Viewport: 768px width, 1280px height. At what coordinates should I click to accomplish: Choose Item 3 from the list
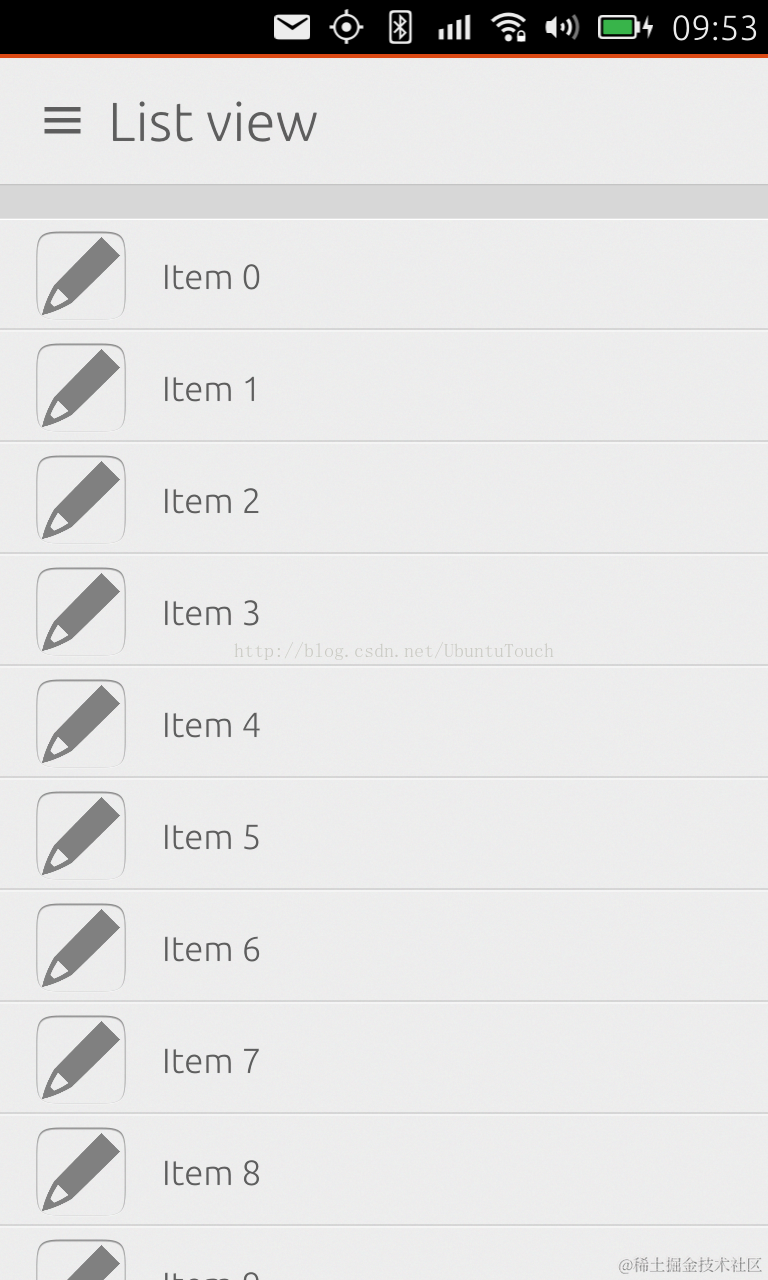pos(211,613)
